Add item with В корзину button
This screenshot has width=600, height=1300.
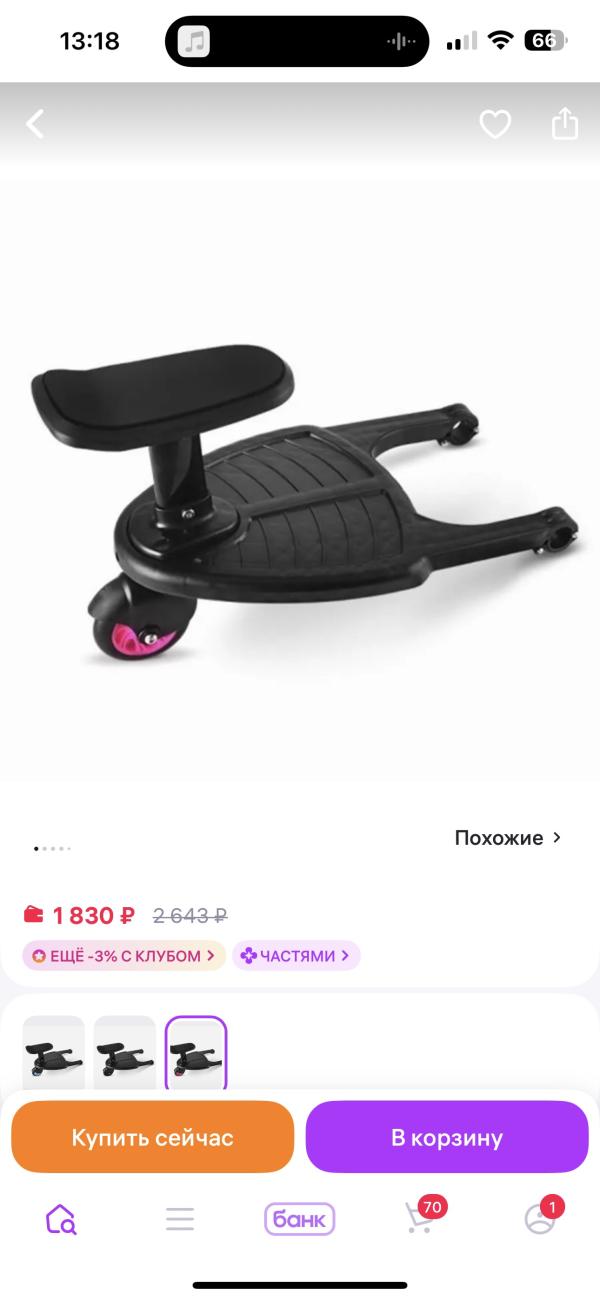(x=447, y=1137)
